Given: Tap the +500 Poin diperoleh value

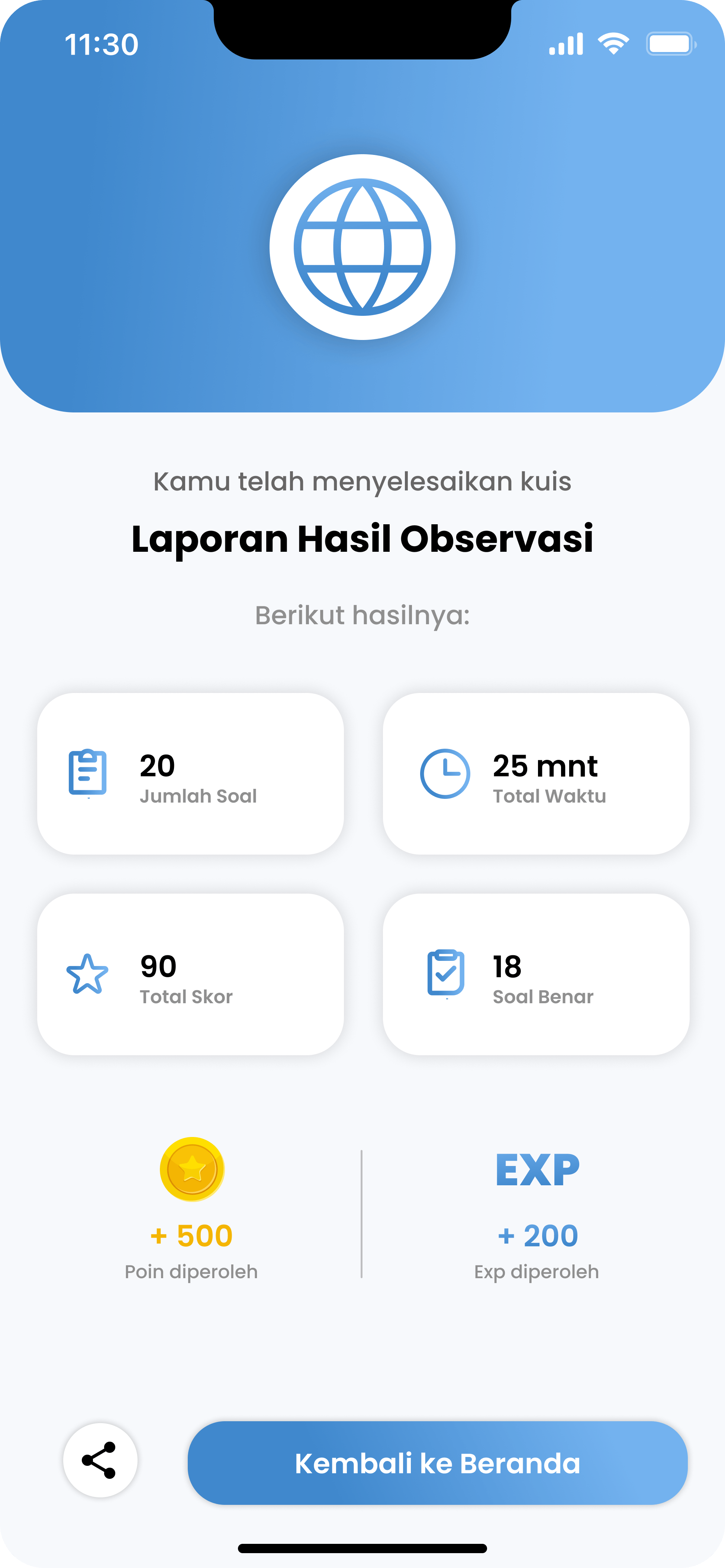Looking at the screenshot, I should pyautogui.click(x=193, y=1235).
